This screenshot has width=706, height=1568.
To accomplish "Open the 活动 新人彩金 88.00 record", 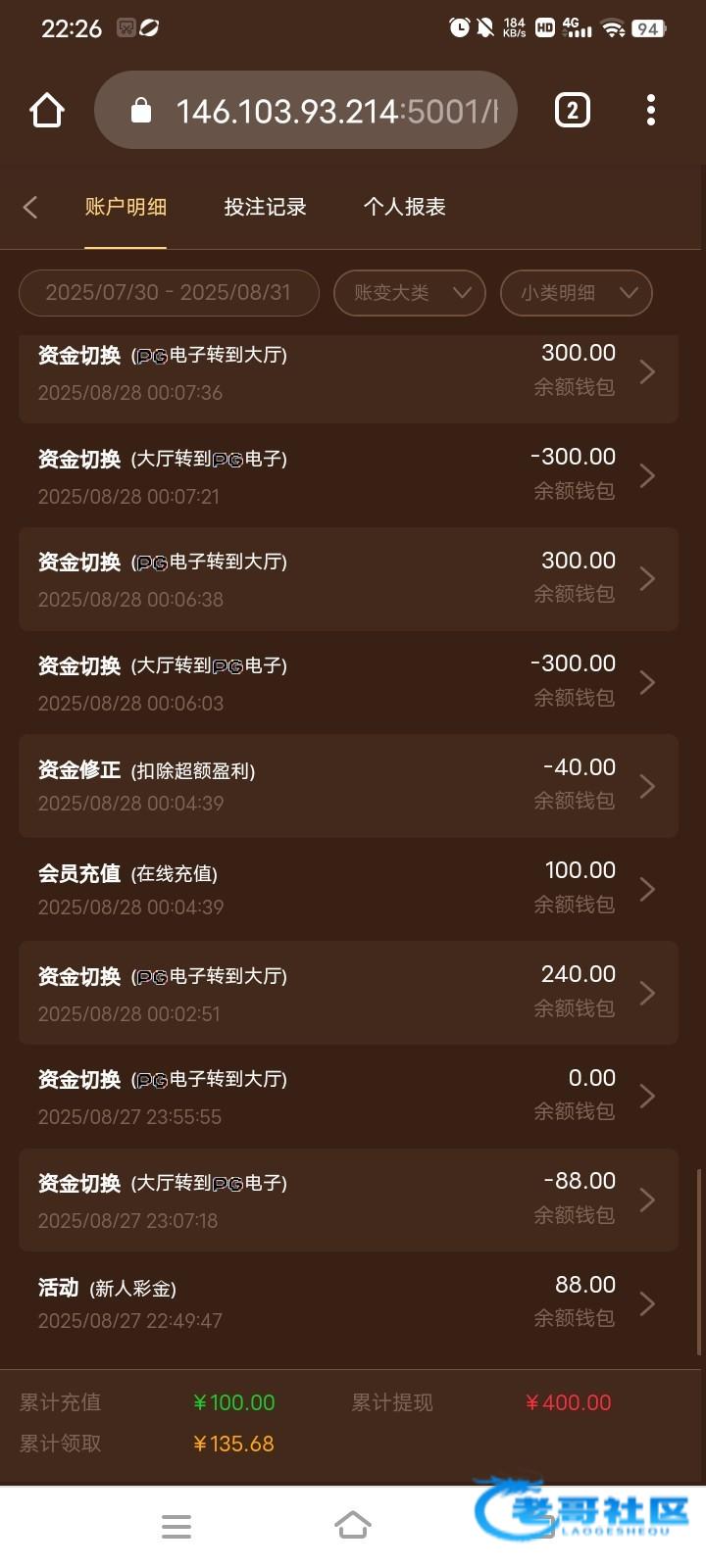I will [x=348, y=1303].
